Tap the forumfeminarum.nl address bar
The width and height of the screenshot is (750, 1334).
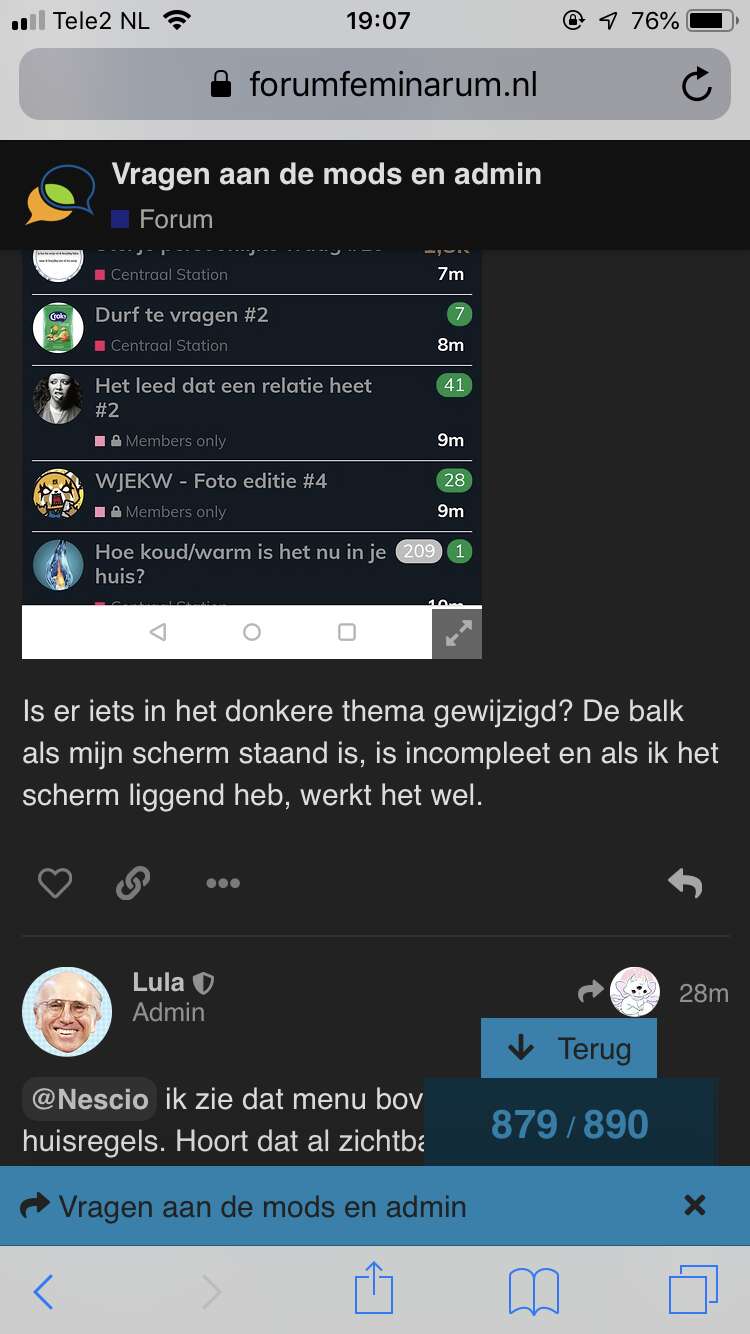click(x=374, y=85)
